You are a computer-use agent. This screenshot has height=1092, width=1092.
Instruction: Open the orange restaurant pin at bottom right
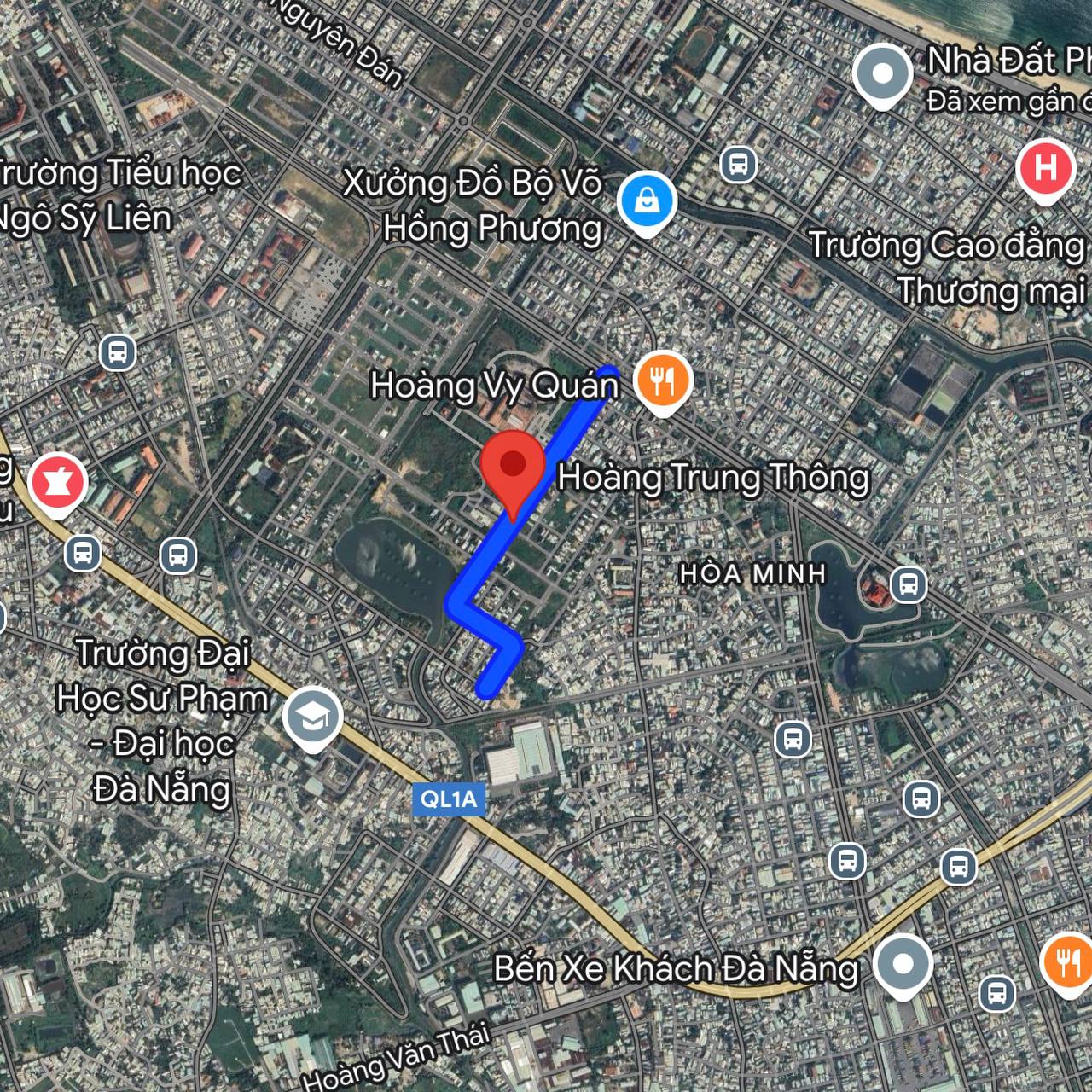coord(1068,962)
